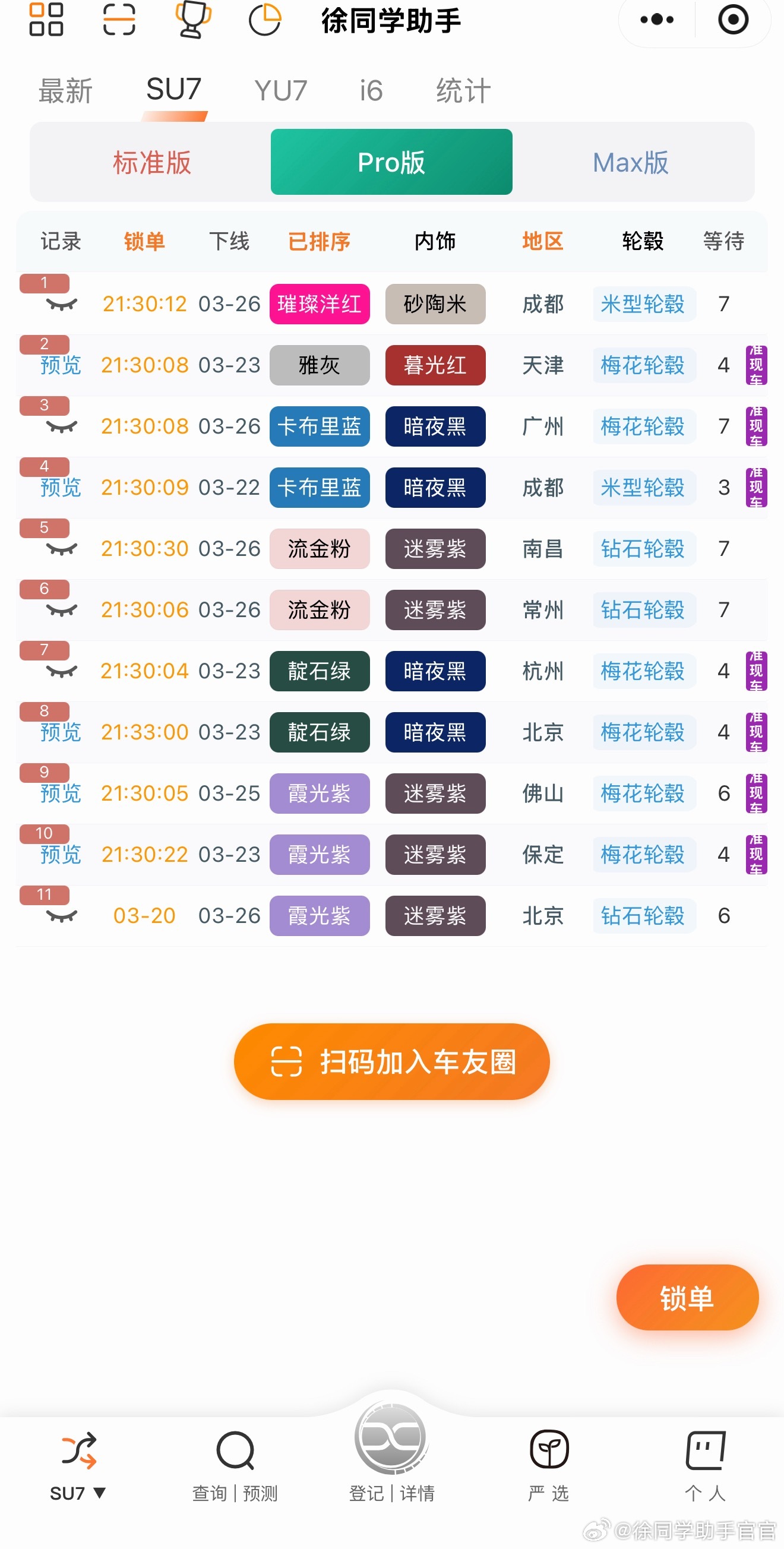This screenshot has width=784, height=1549.
Task: Tap the 准现车 badge beside record 2
Action: [x=756, y=365]
